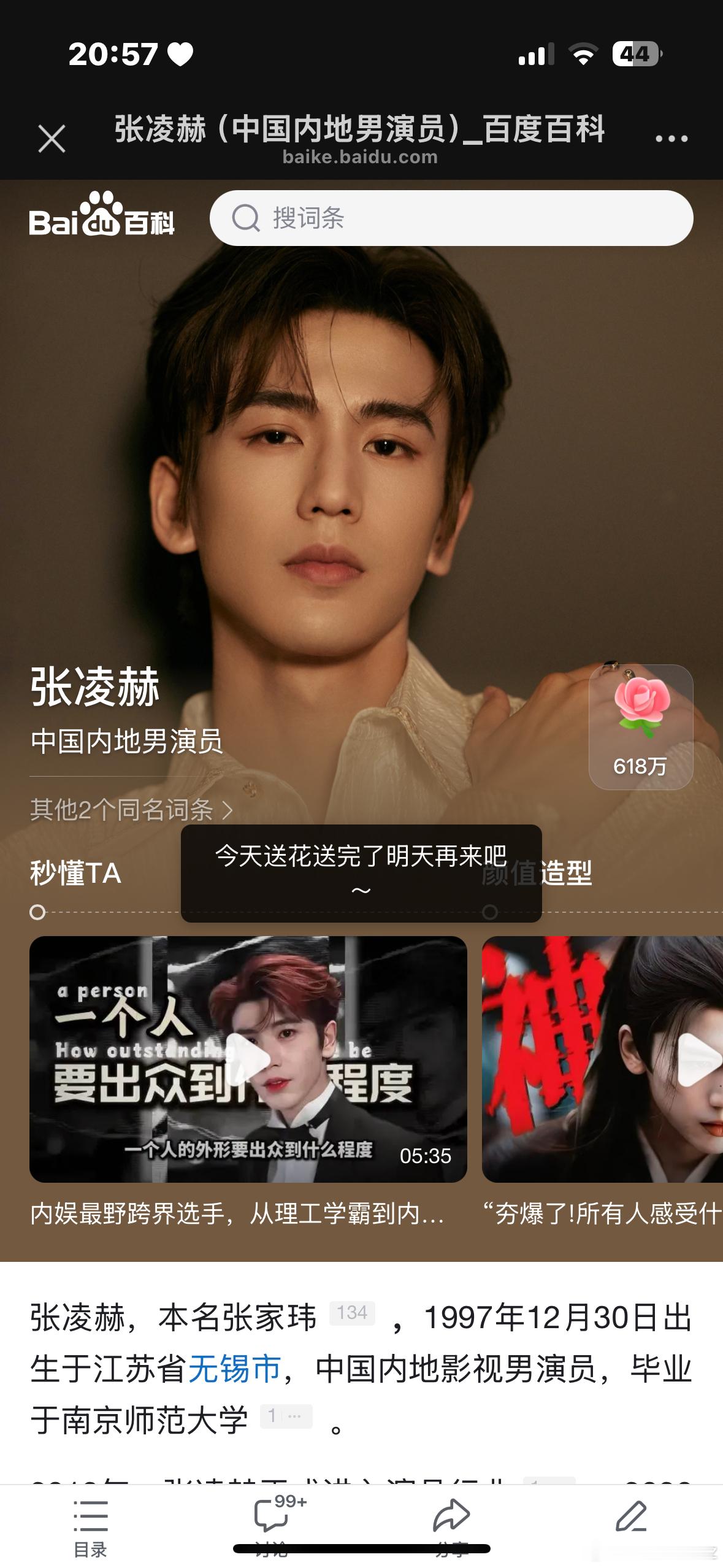Switch to the 颜值造型 section

pyautogui.click(x=537, y=873)
